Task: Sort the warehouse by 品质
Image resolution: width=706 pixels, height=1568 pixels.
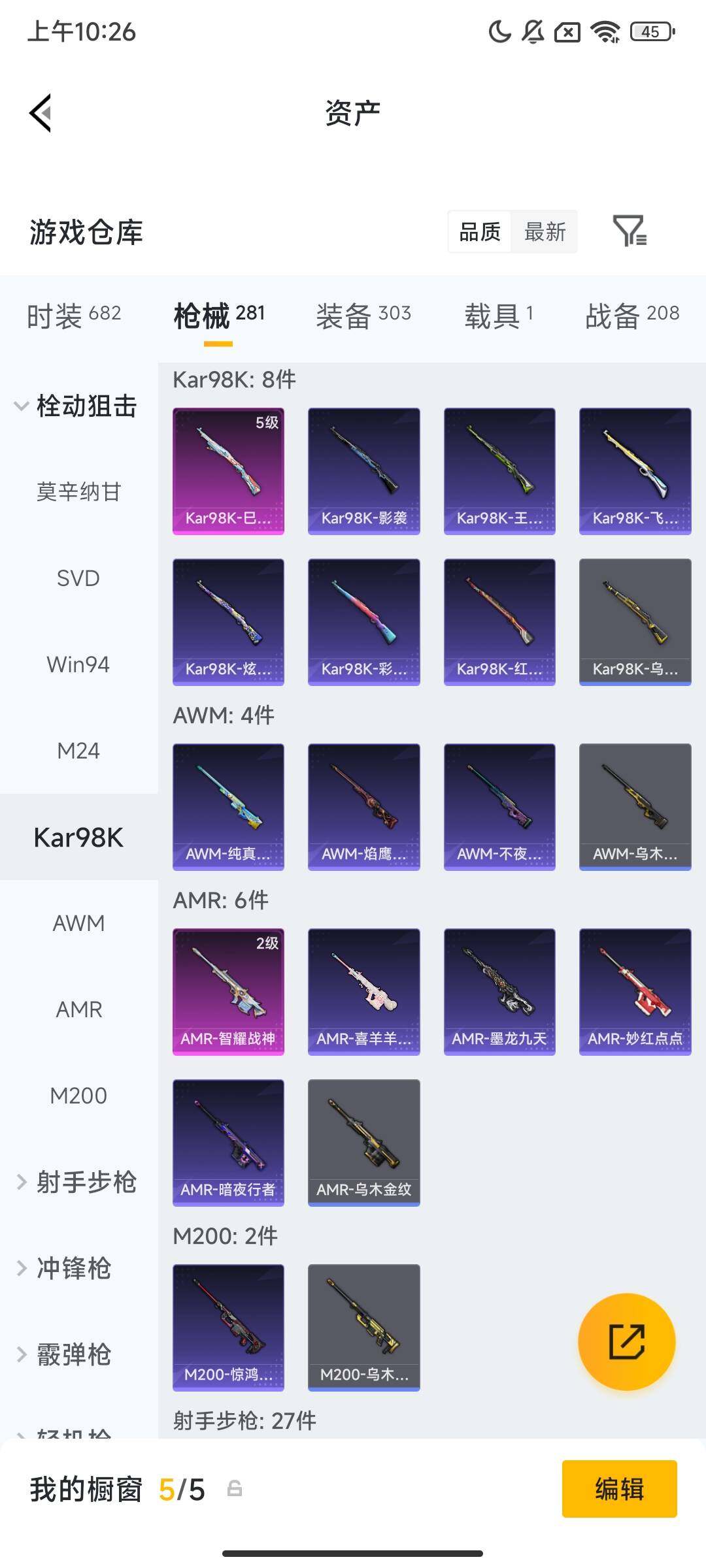Action: point(480,231)
